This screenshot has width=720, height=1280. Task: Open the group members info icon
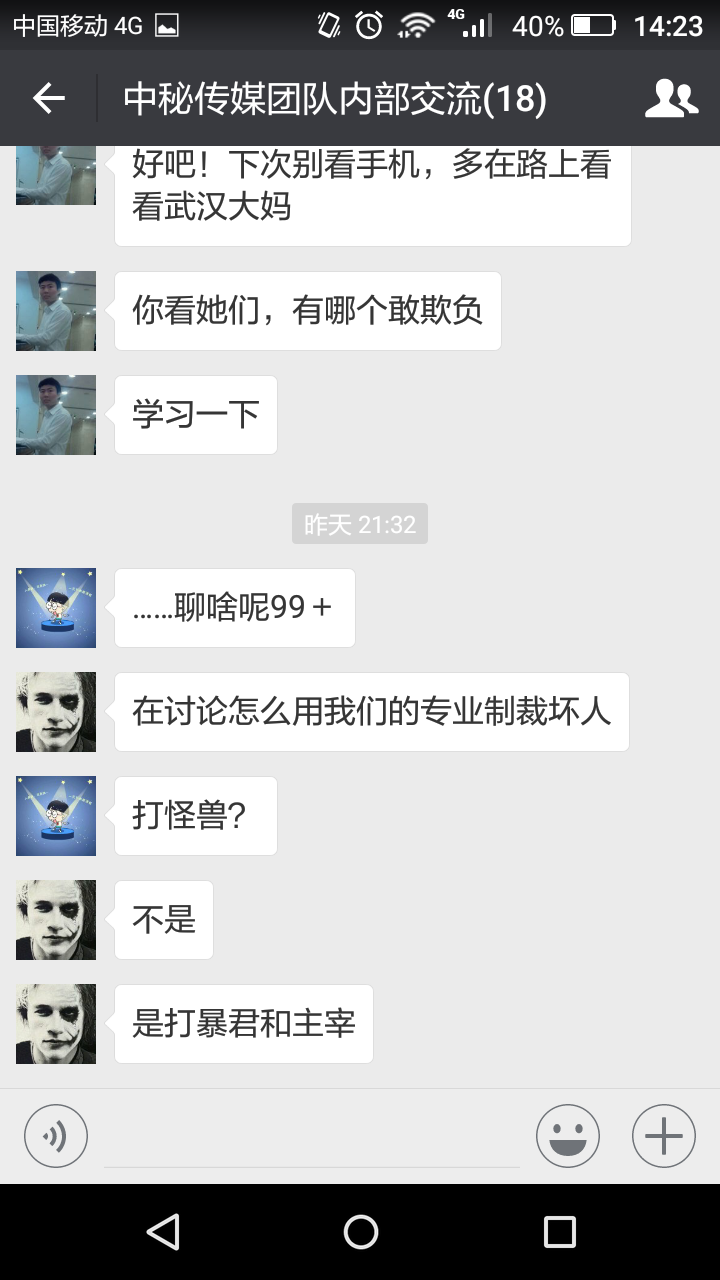[671, 98]
